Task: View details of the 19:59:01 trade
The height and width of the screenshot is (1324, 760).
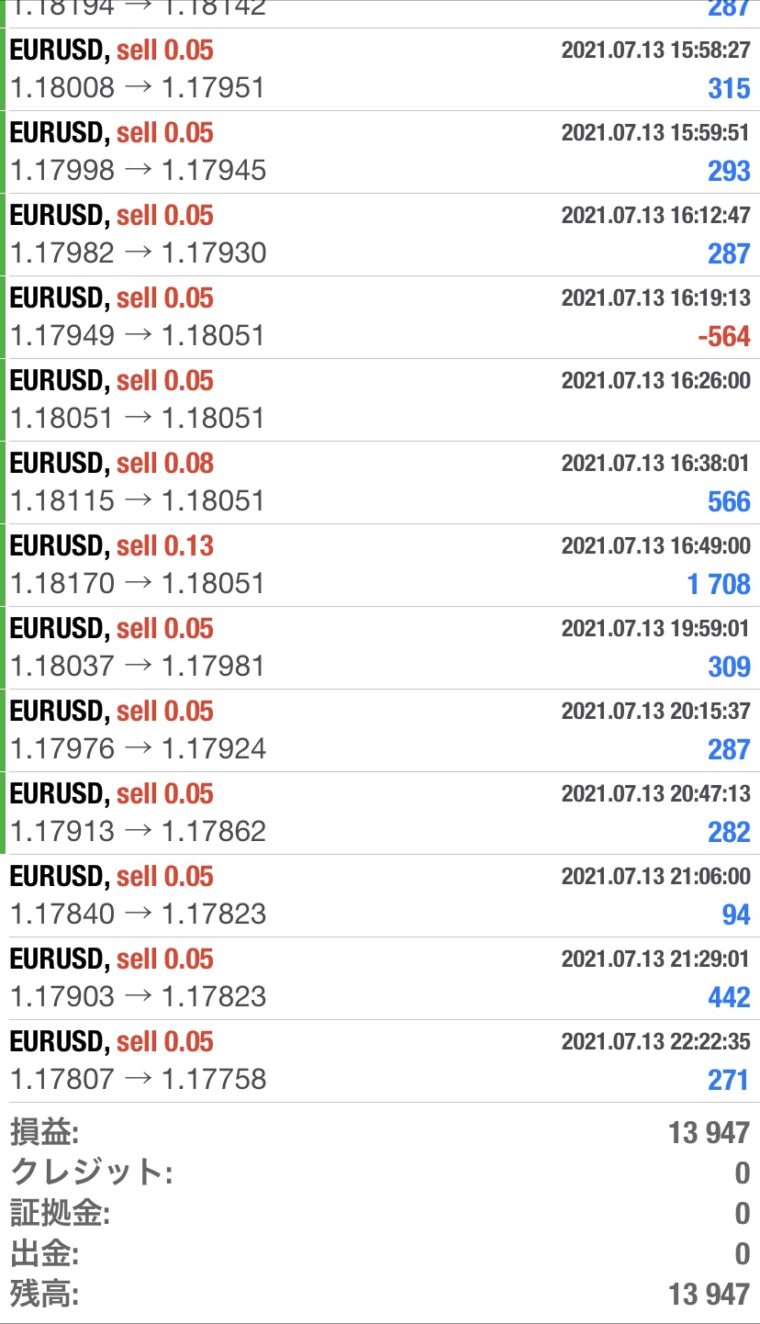Action: pyautogui.click(x=380, y=648)
